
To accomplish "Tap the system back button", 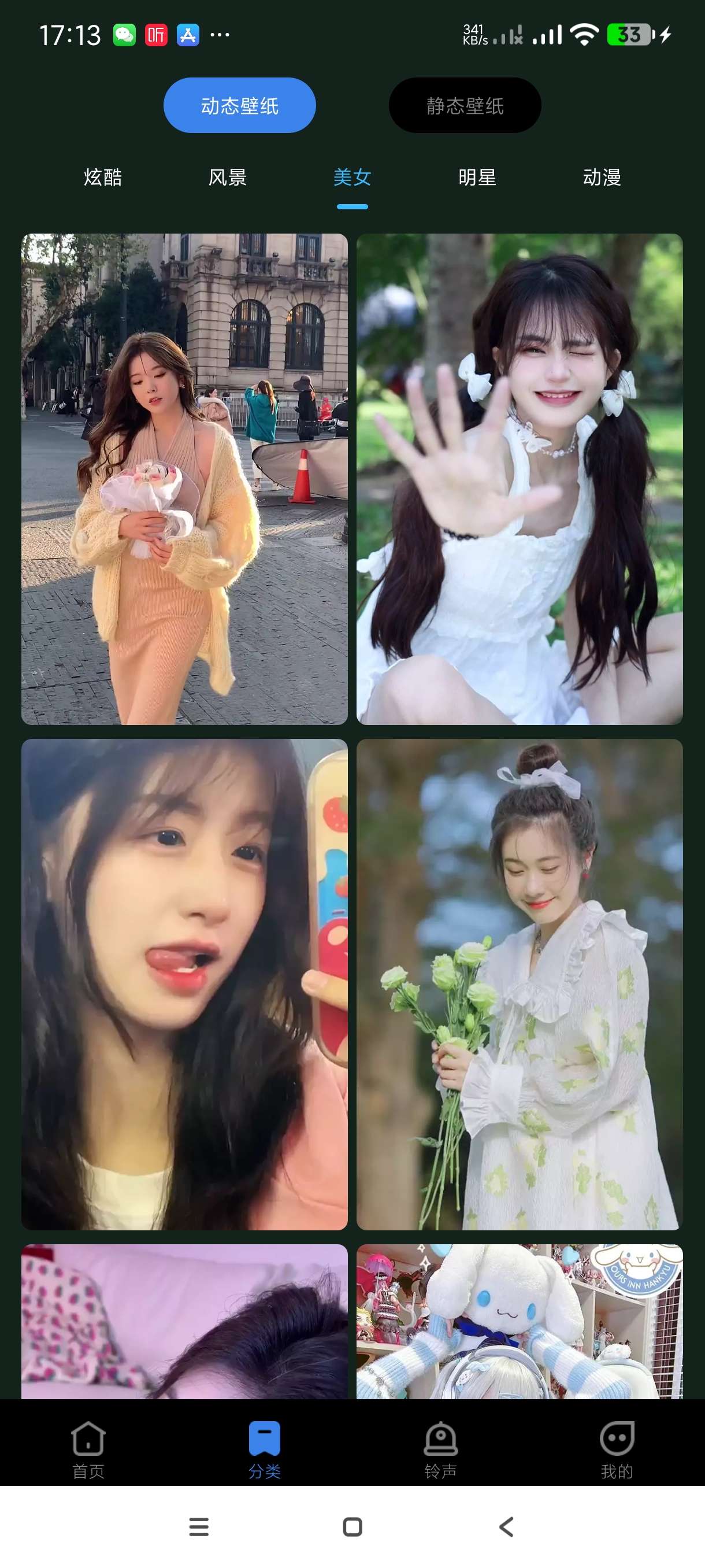I will point(506,1526).
